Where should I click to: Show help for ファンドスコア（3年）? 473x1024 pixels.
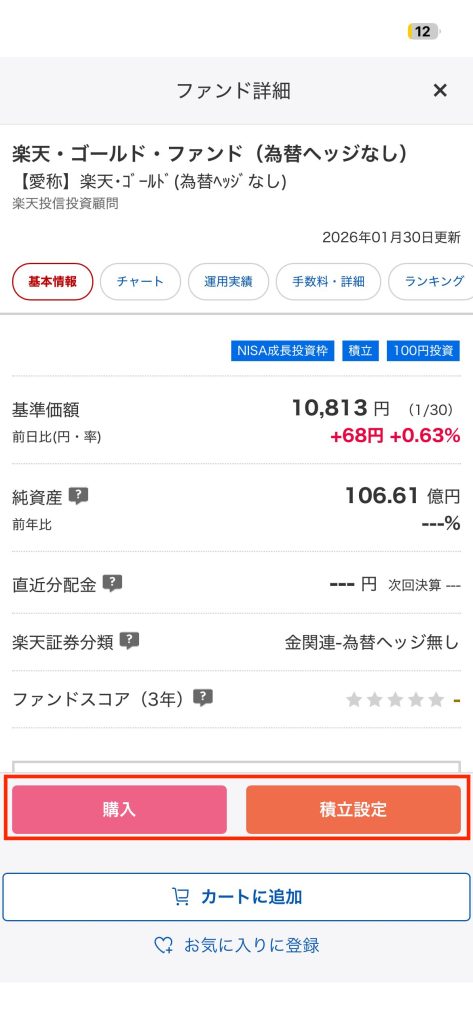coord(203,698)
